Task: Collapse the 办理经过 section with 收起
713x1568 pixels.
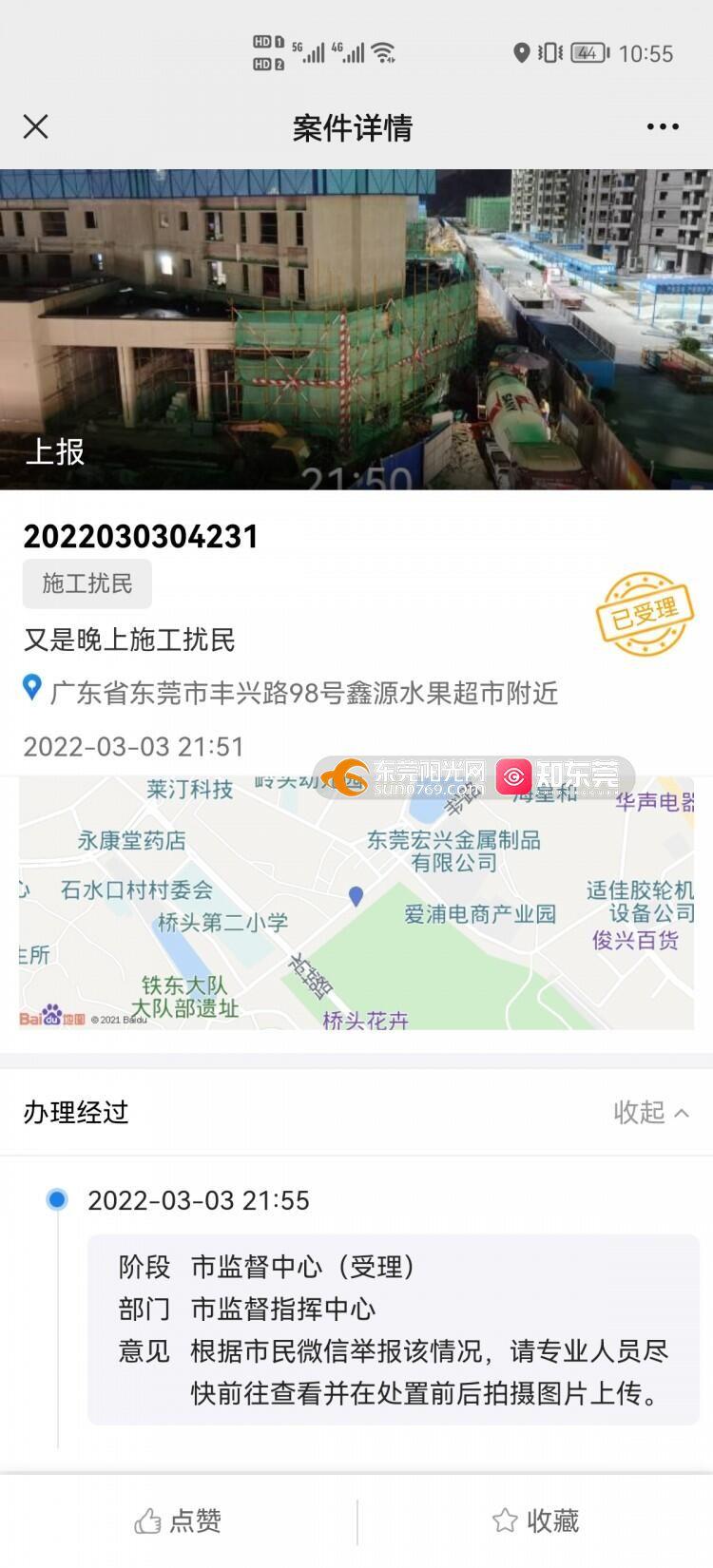Action: click(650, 1112)
